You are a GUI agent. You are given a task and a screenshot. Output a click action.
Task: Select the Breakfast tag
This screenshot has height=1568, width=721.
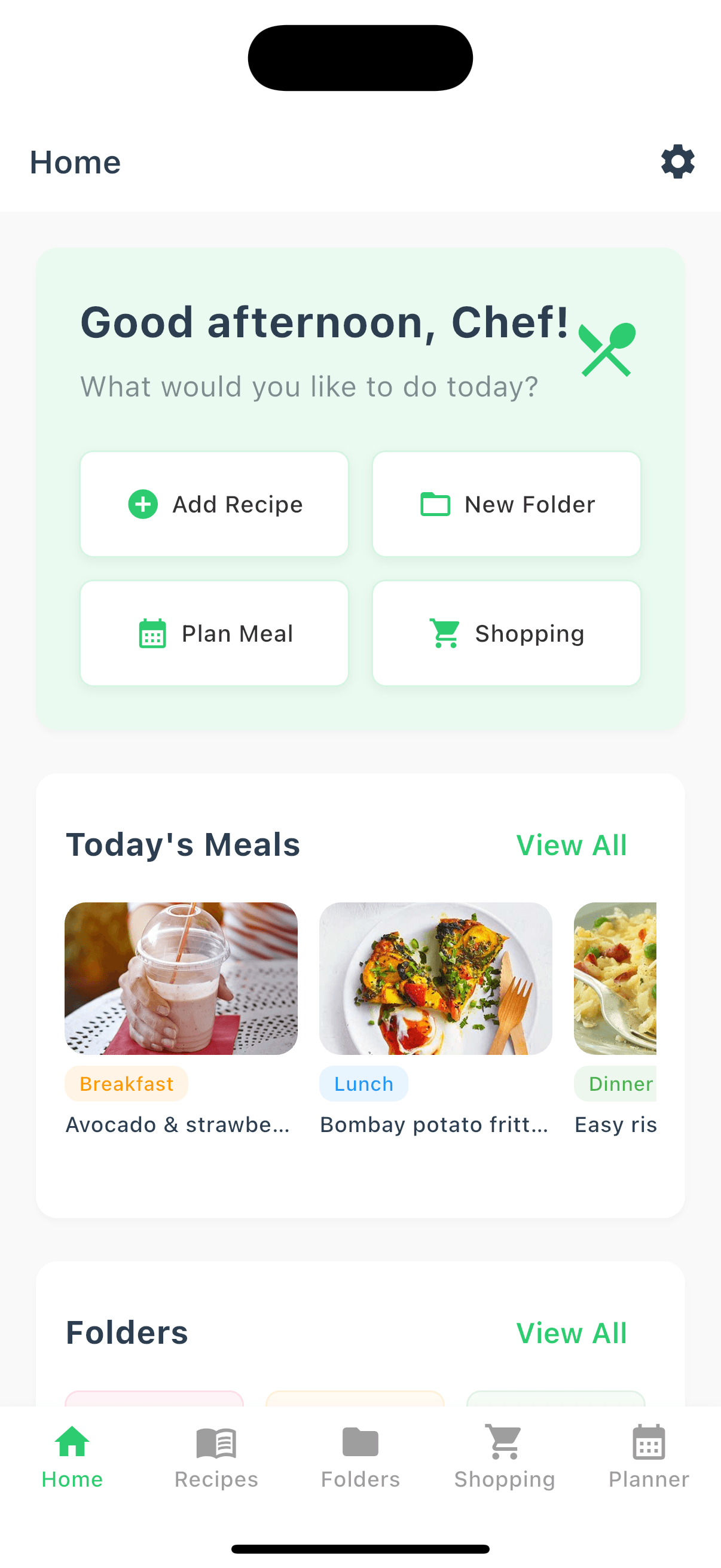pos(126,1084)
